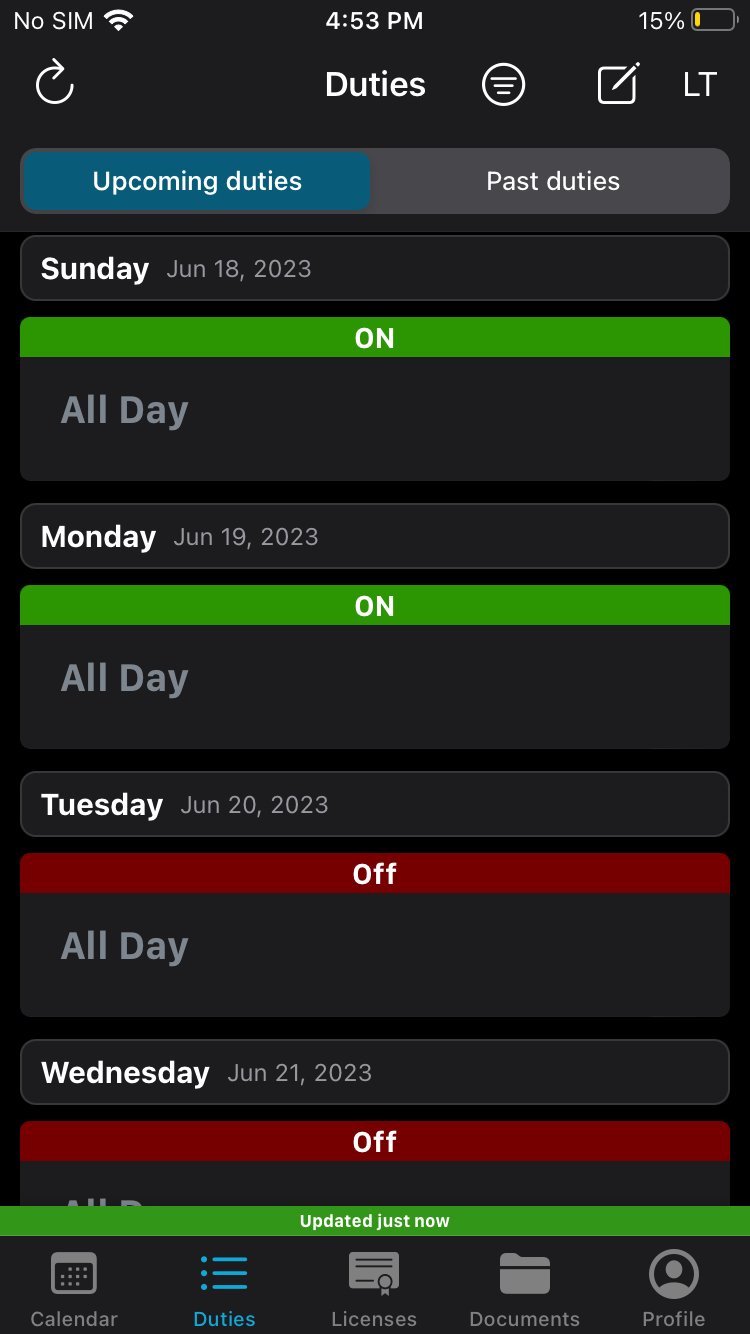Image resolution: width=750 pixels, height=1334 pixels.
Task: Switch to the Past duties tab
Action: [x=552, y=181]
